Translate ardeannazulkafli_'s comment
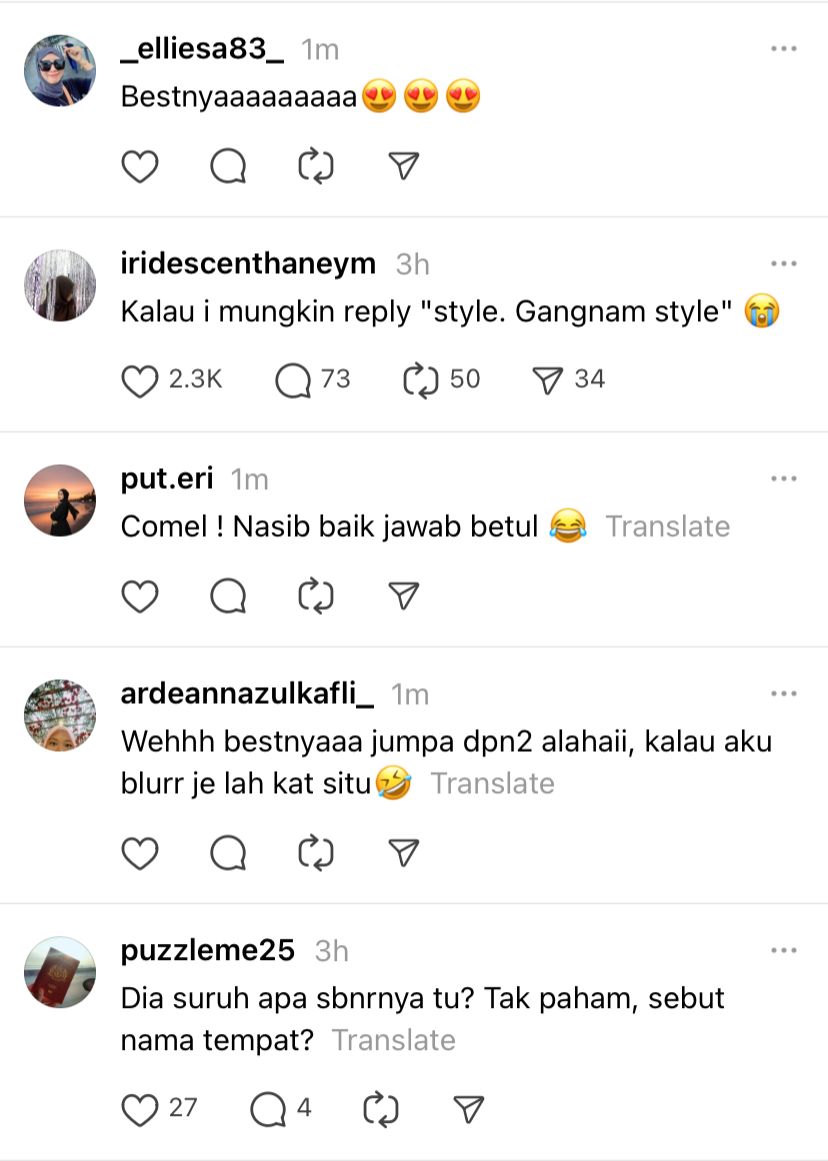The width and height of the screenshot is (828, 1161). (x=492, y=783)
